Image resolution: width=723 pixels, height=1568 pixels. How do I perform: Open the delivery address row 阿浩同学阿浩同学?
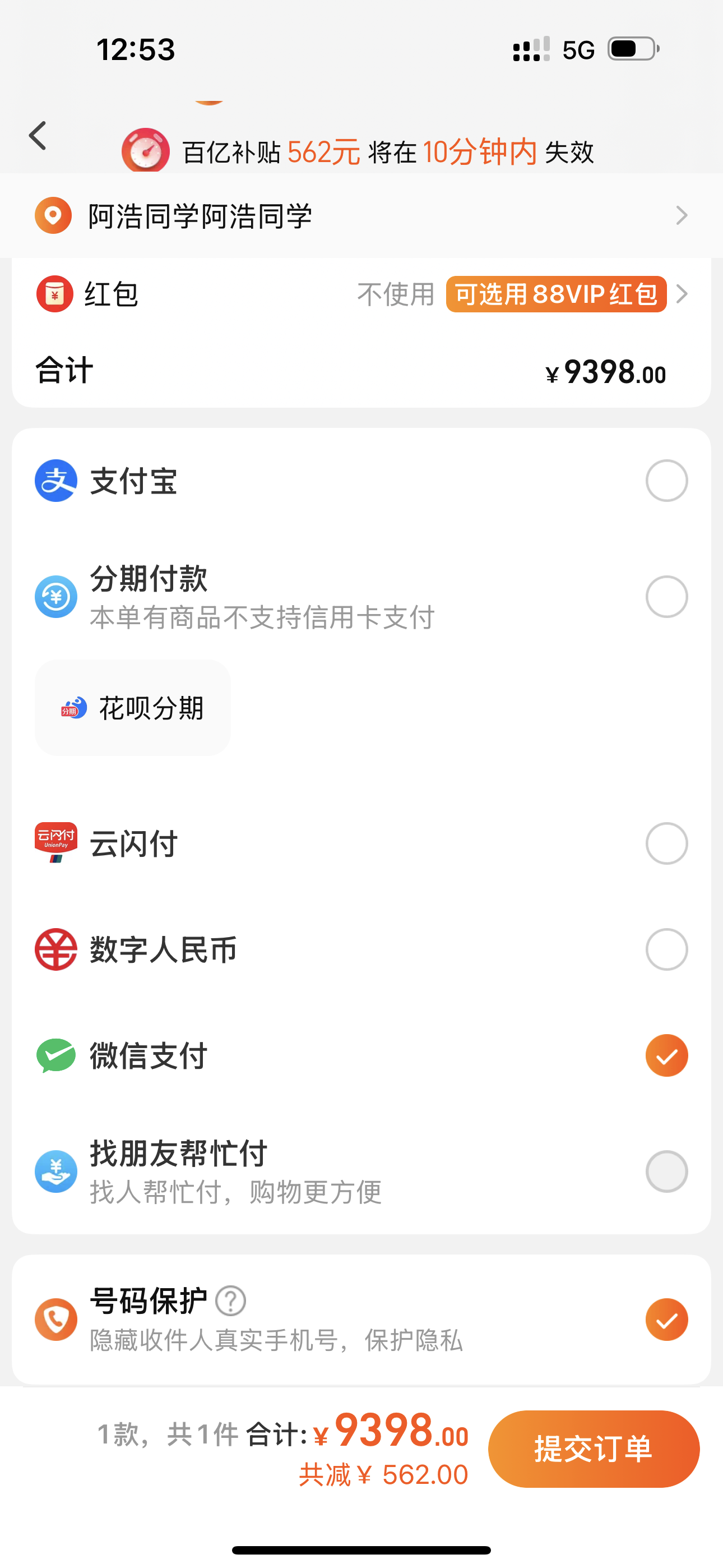(x=360, y=215)
